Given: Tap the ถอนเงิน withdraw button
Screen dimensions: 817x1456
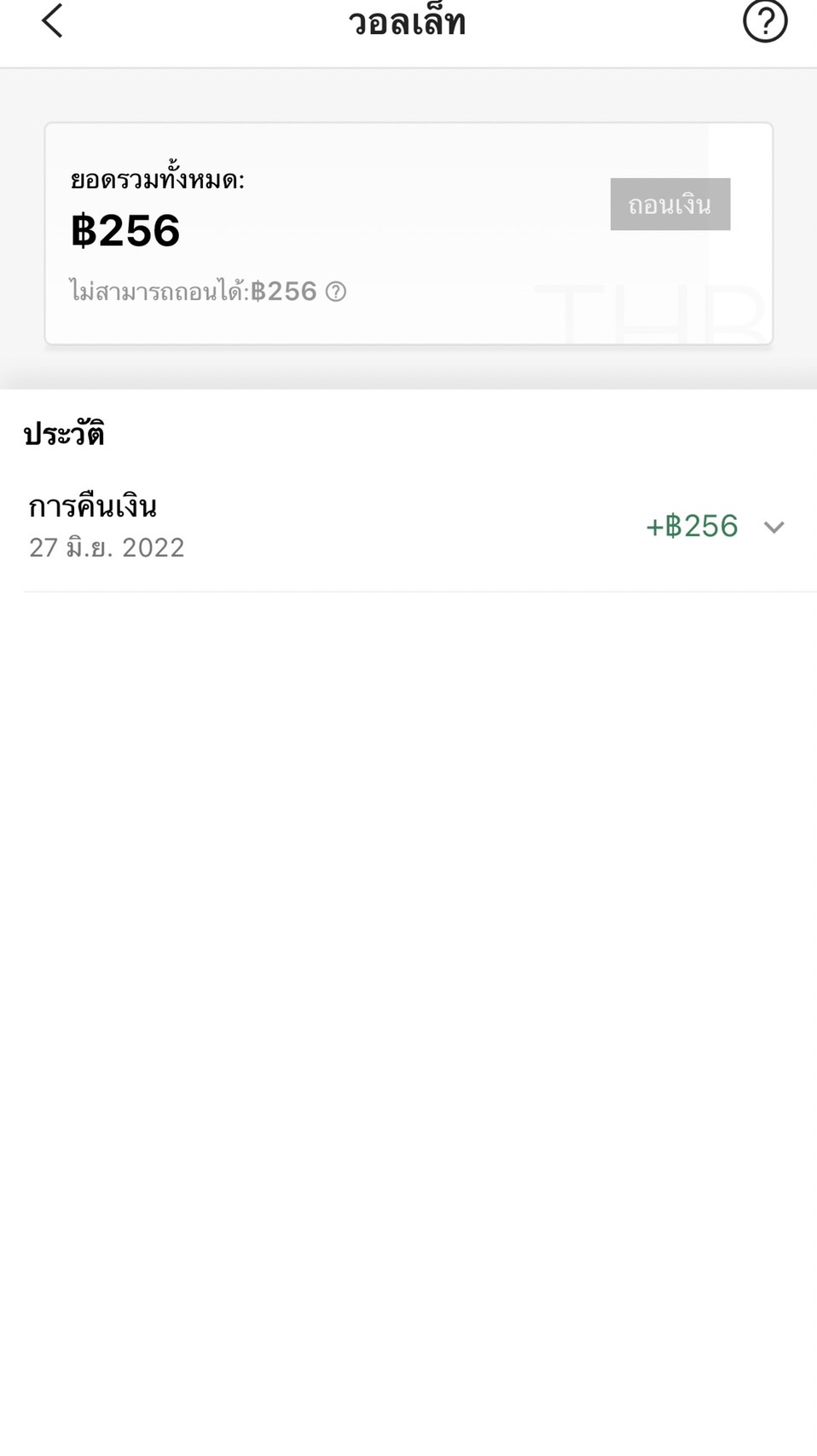Looking at the screenshot, I should [670, 204].
